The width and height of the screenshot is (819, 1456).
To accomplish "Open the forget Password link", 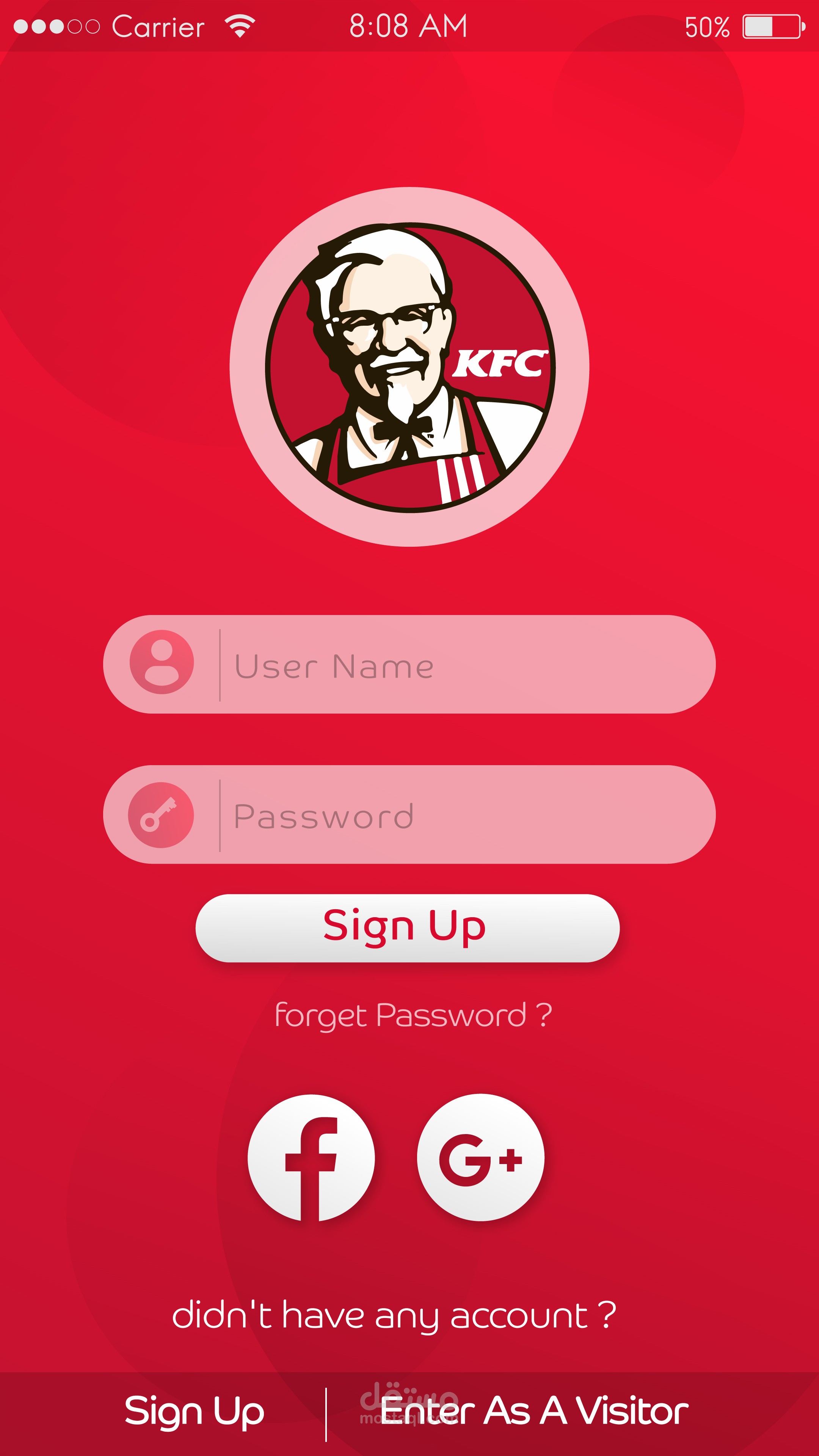I will pos(413,1015).
